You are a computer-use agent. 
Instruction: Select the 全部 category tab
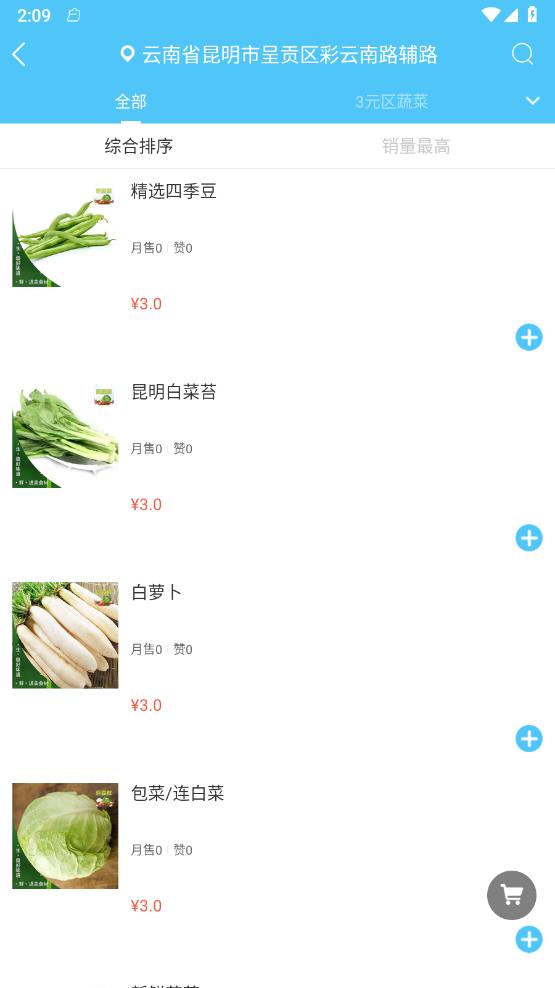click(x=130, y=101)
